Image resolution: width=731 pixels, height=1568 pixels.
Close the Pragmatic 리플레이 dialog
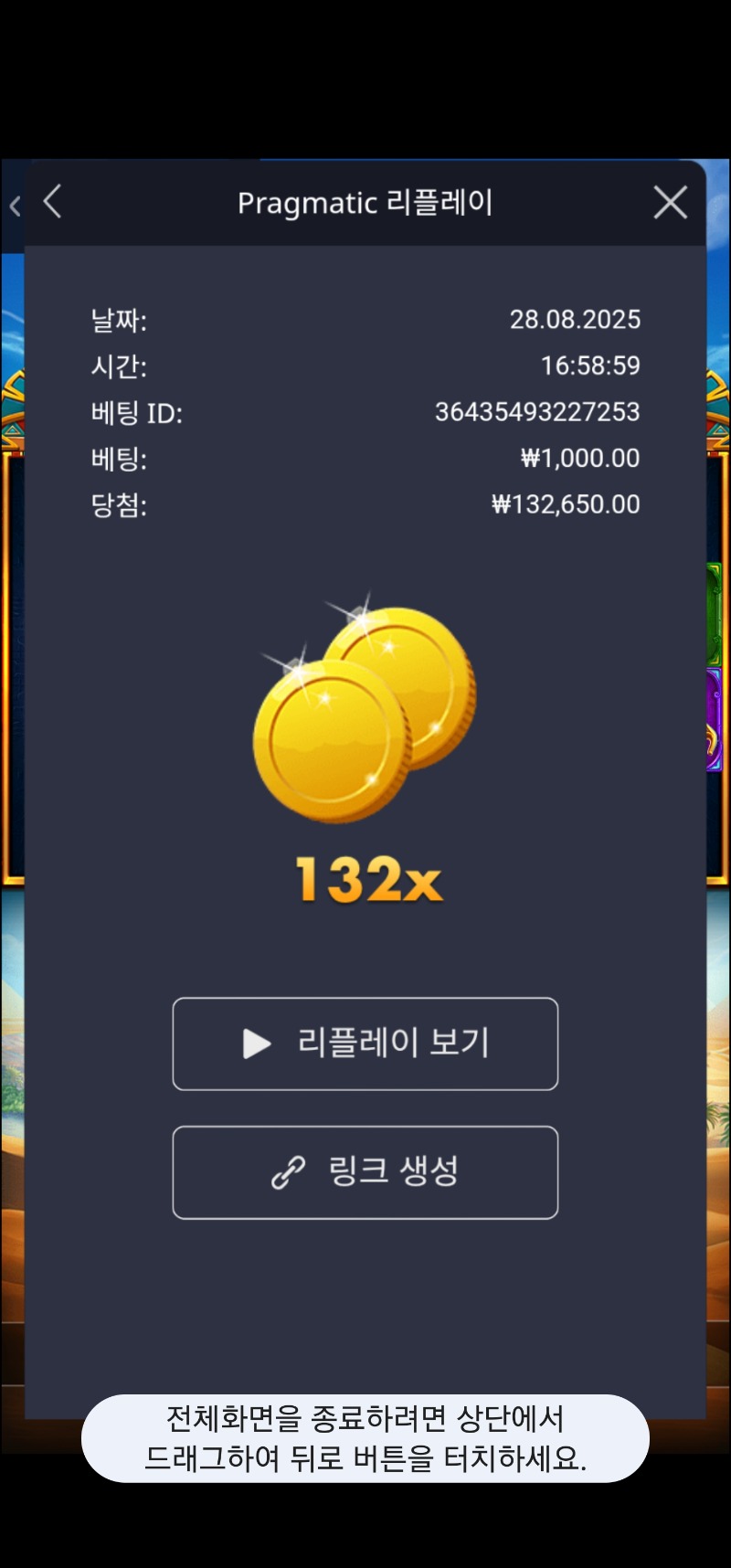[x=670, y=202]
